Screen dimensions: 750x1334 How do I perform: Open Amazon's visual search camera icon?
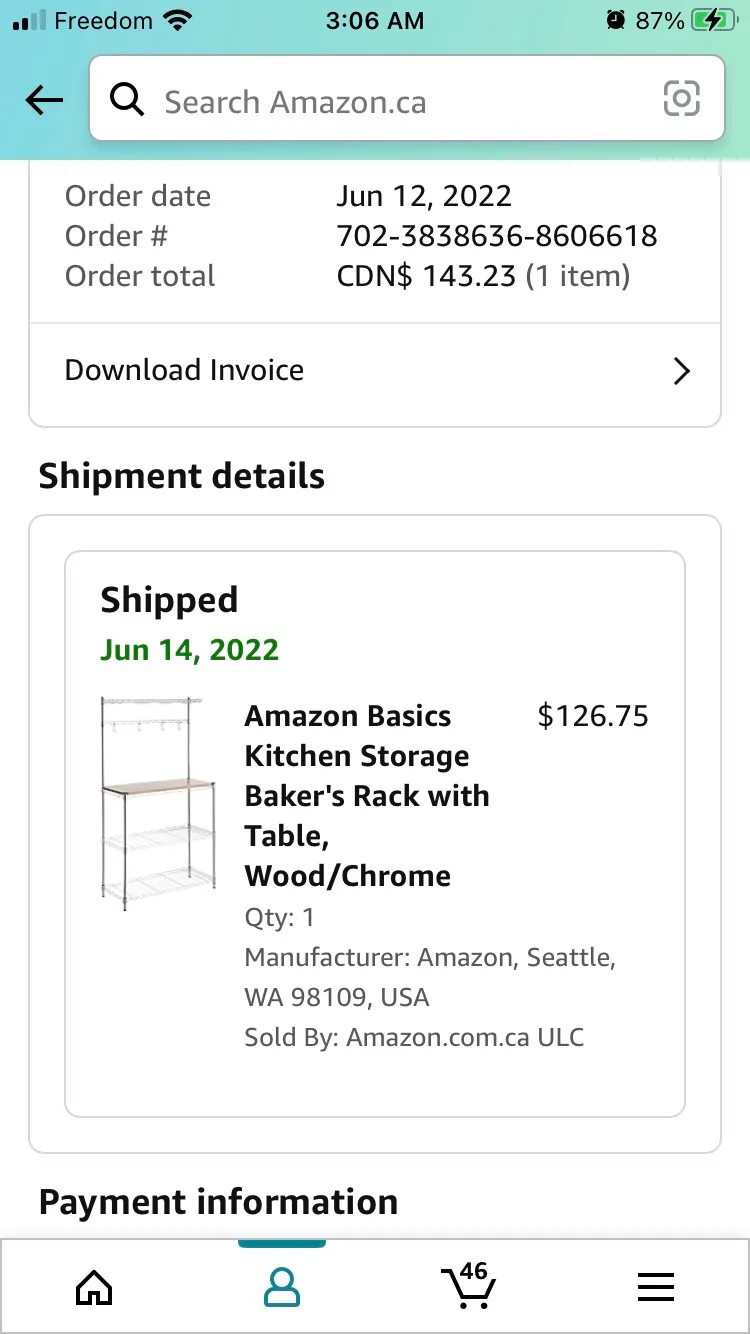[681, 99]
